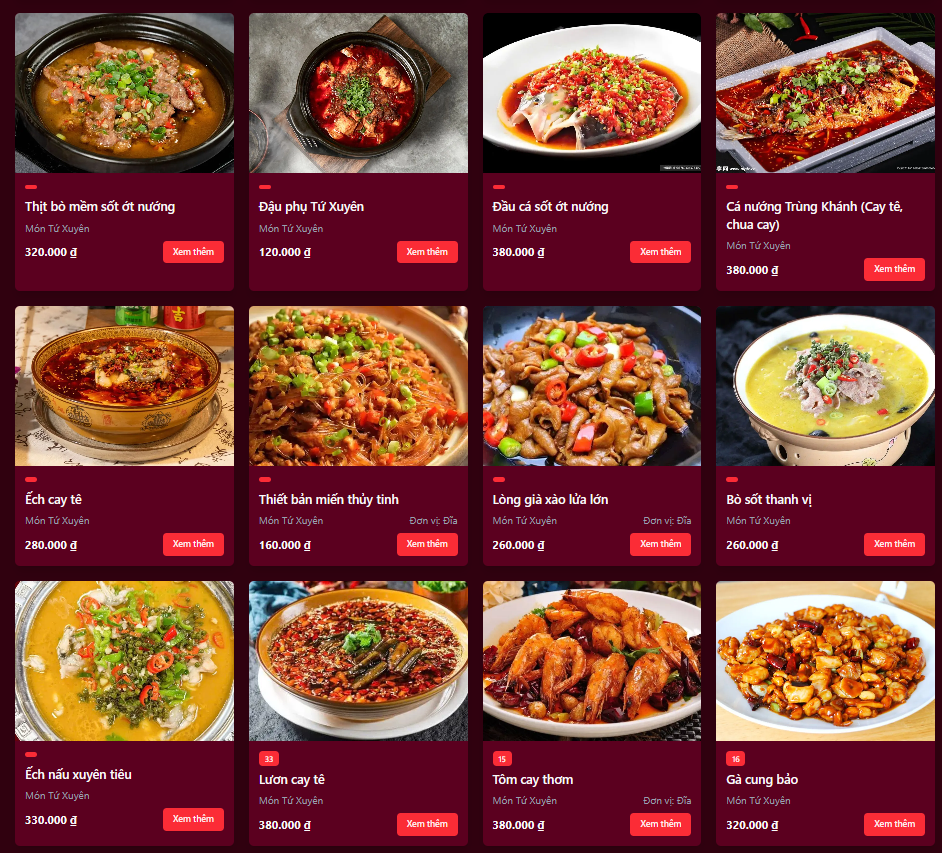Image resolution: width=942 pixels, height=853 pixels.
Task: Open Xem thêm under Tôm cay thơm
Action: tap(660, 824)
